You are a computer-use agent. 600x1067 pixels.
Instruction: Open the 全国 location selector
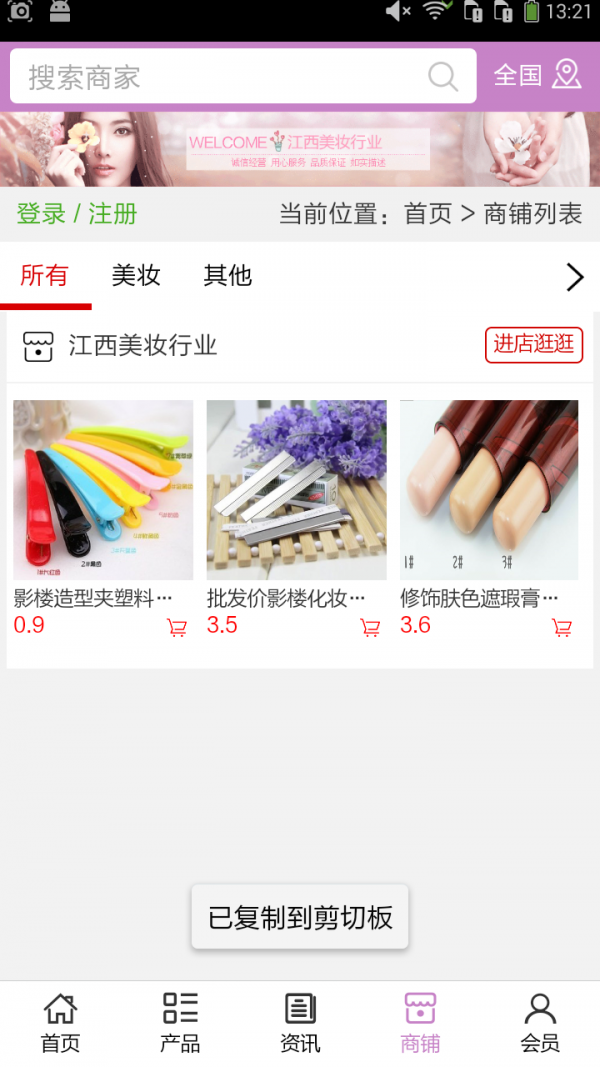point(537,75)
